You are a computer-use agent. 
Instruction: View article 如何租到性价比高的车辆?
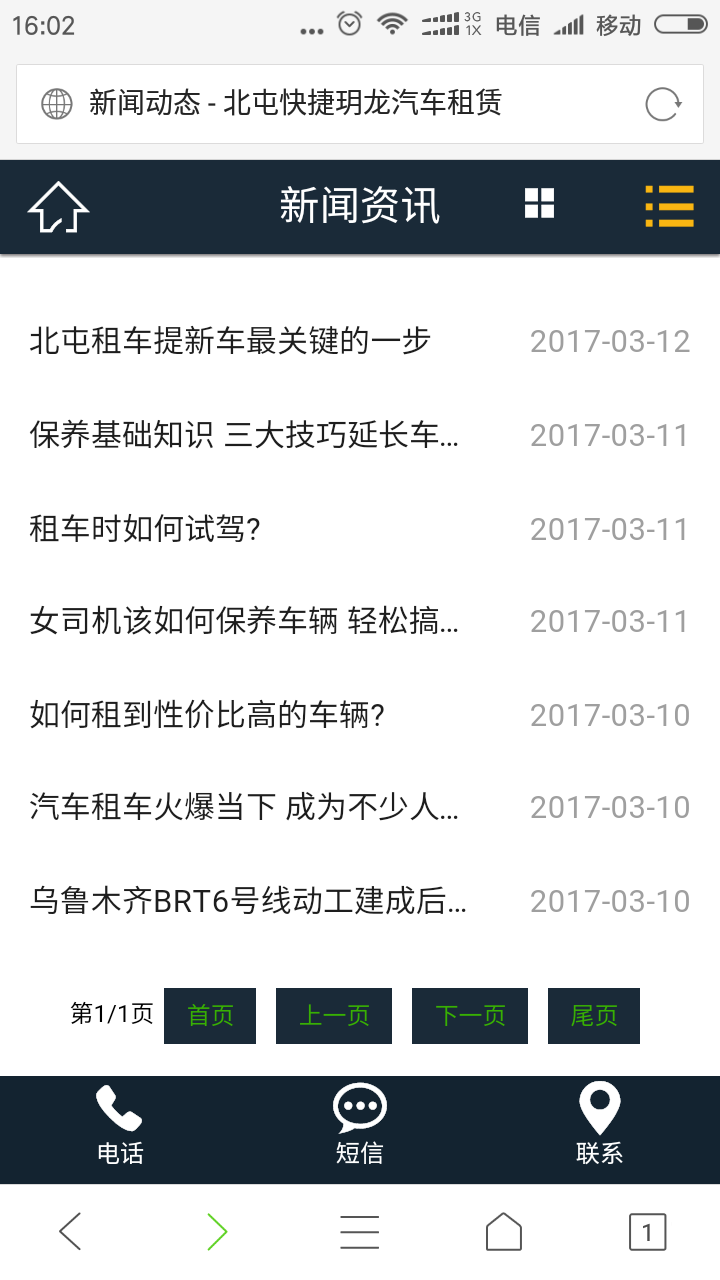click(x=208, y=715)
